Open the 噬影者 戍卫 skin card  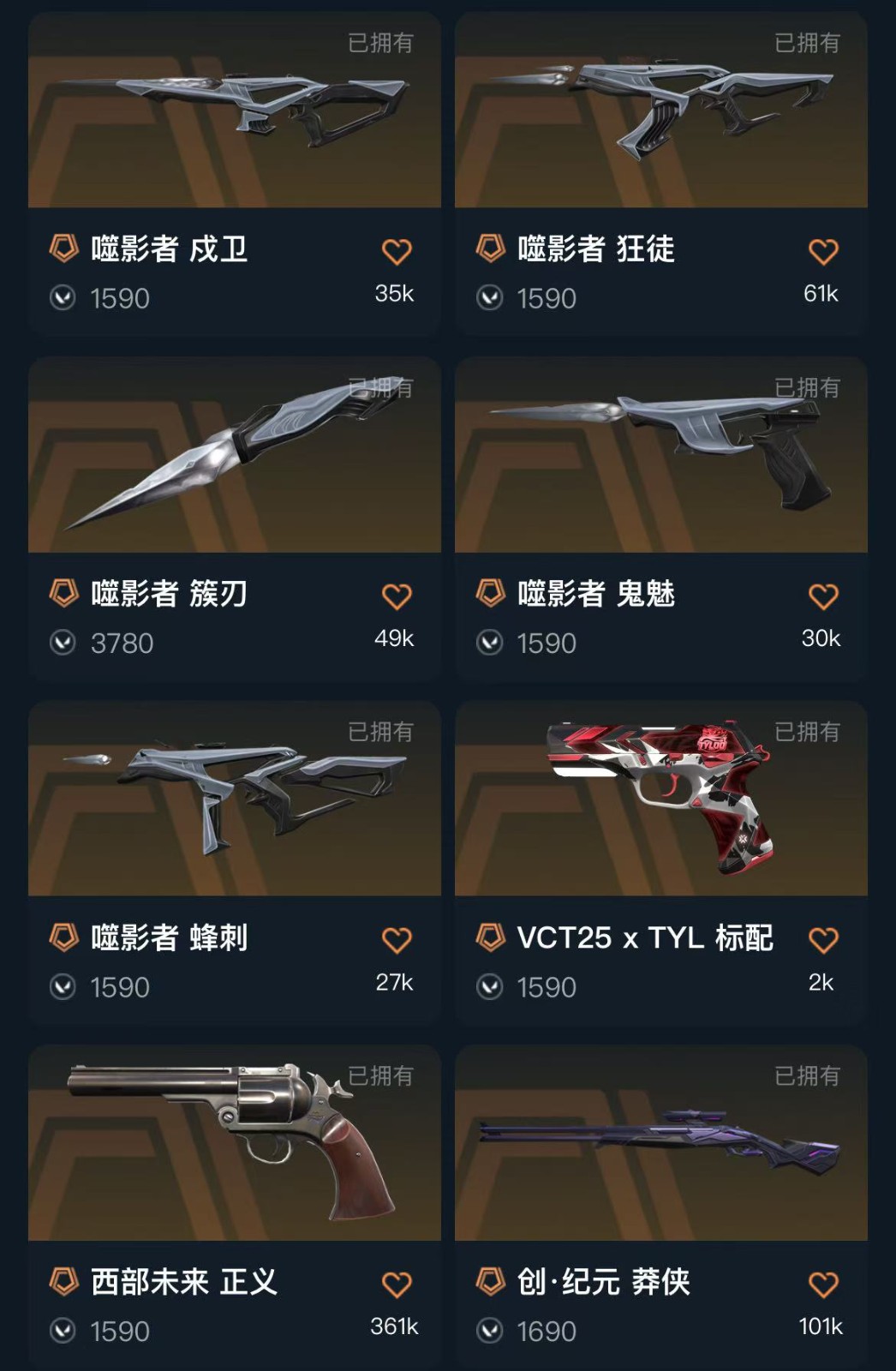pyautogui.click(x=234, y=111)
